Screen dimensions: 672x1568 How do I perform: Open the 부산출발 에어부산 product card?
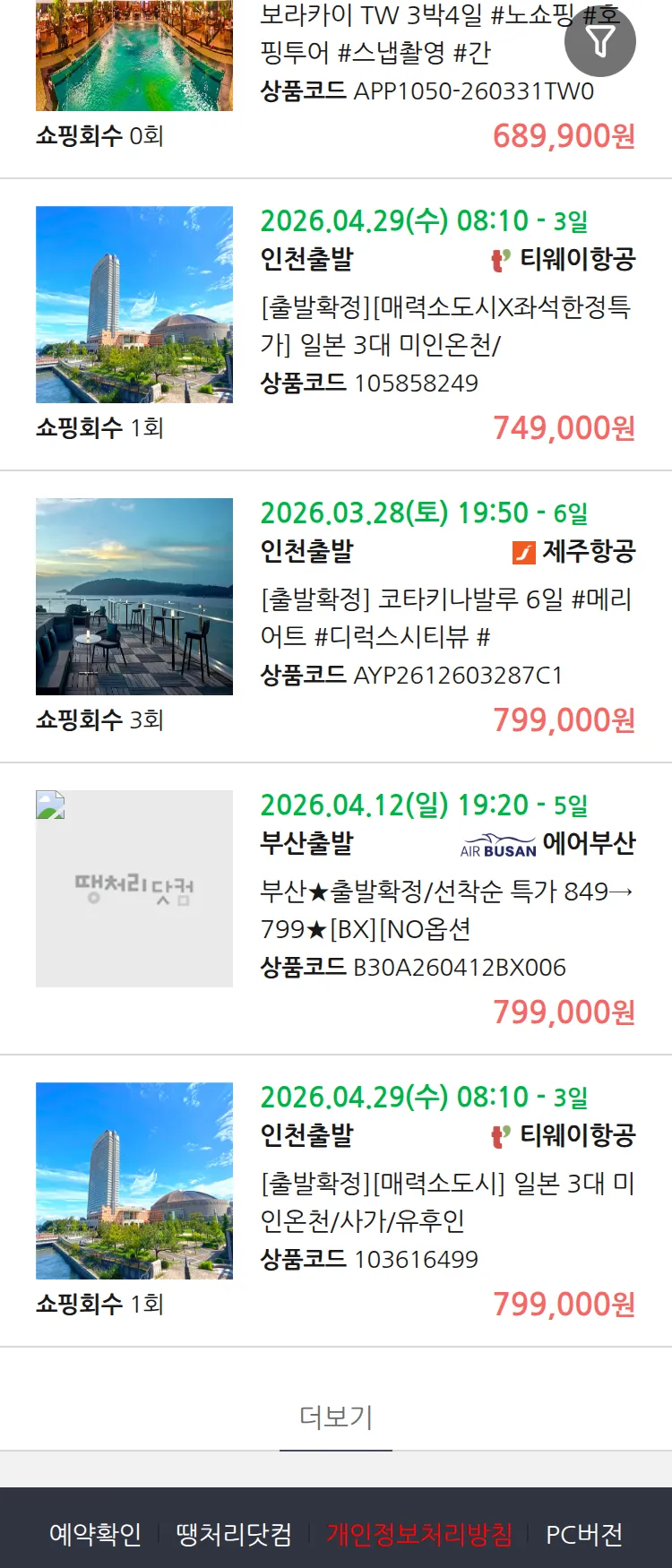pyautogui.click(x=445, y=909)
